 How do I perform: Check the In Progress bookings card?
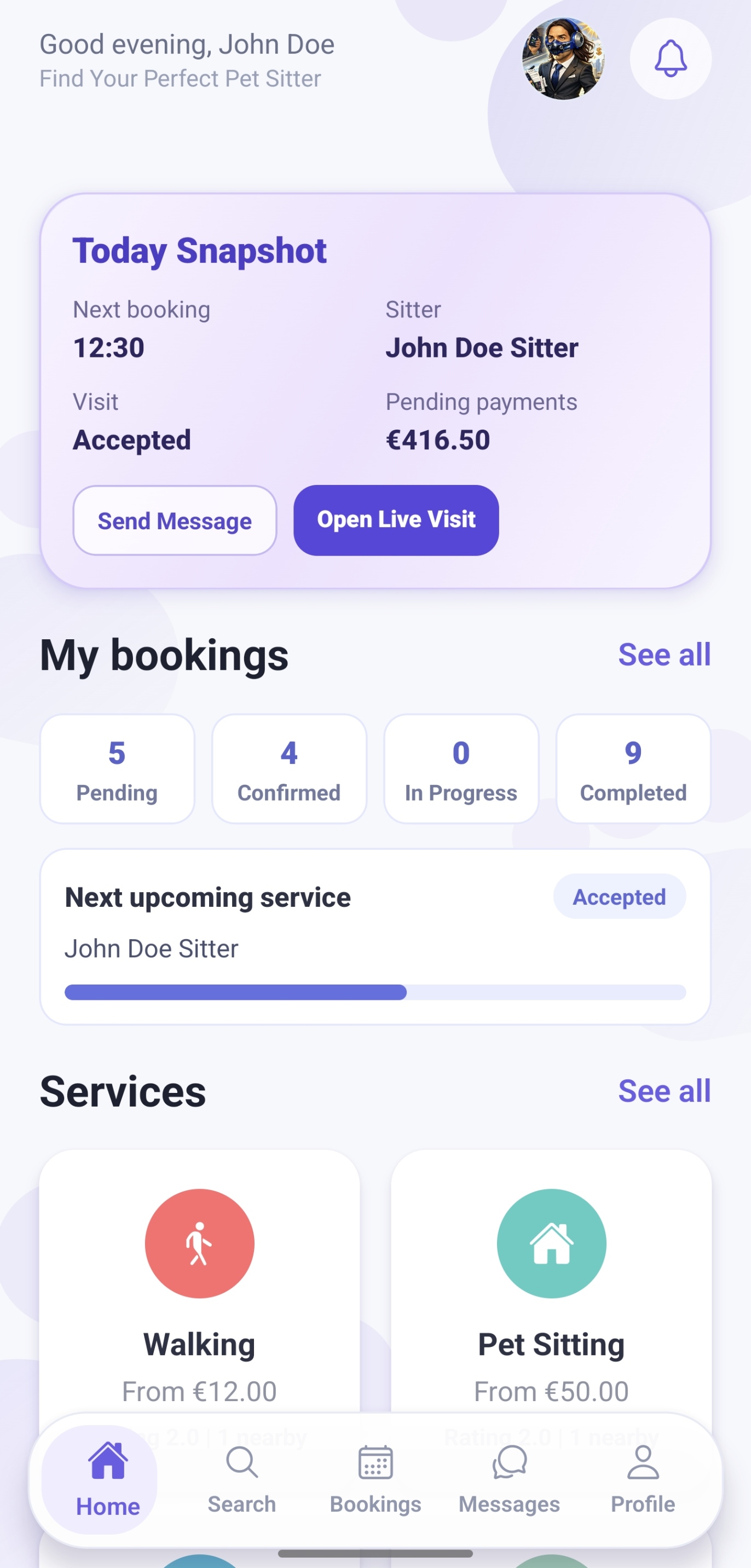[x=461, y=769]
